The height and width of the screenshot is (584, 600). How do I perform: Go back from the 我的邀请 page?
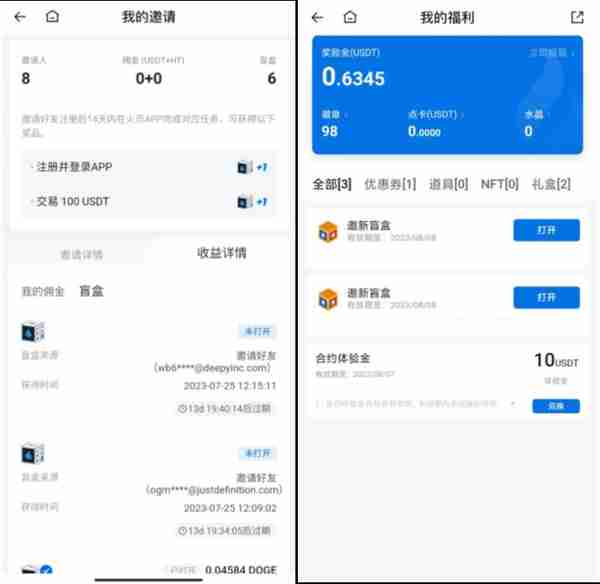click(x=20, y=17)
